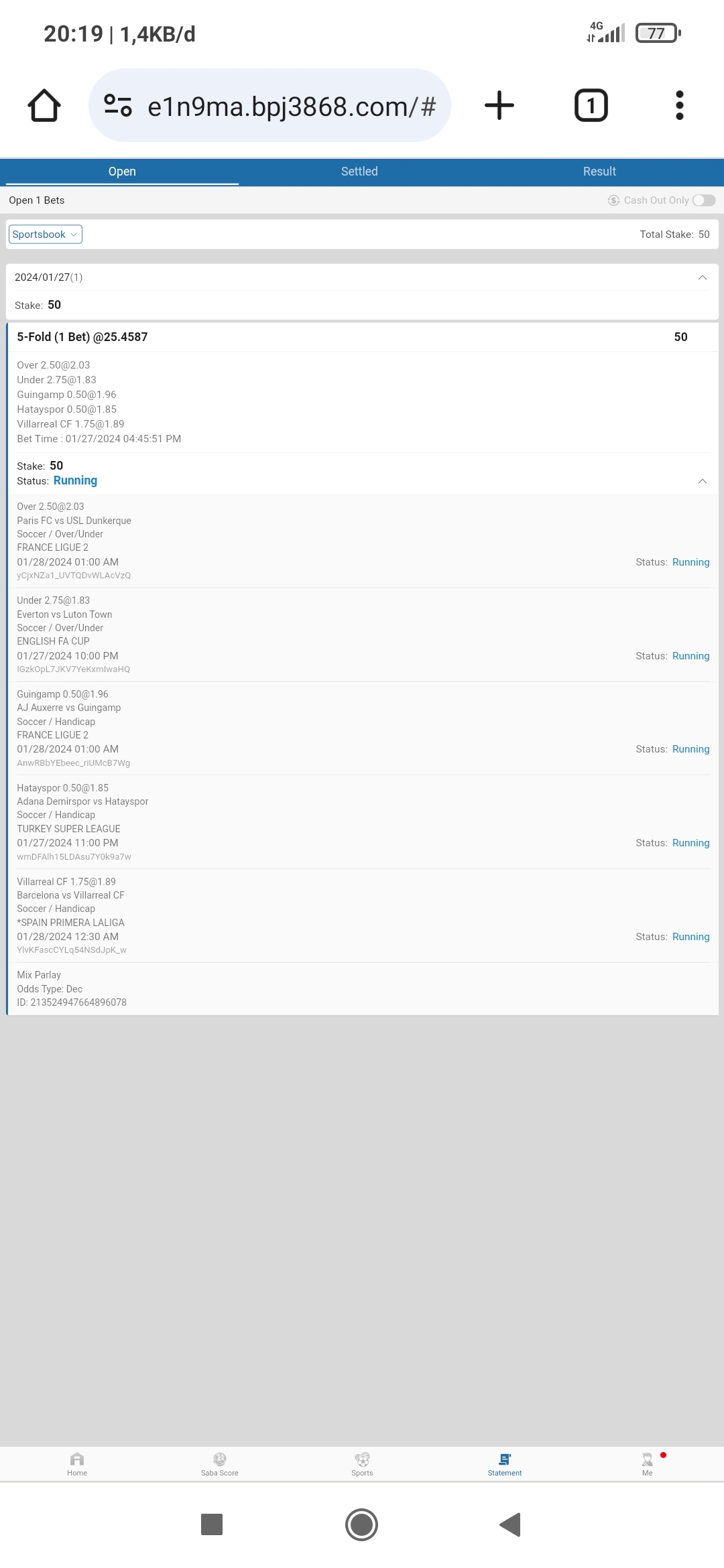Open the Sportsbook dropdown
Viewport: 724px width, 1568px height.
(x=45, y=235)
